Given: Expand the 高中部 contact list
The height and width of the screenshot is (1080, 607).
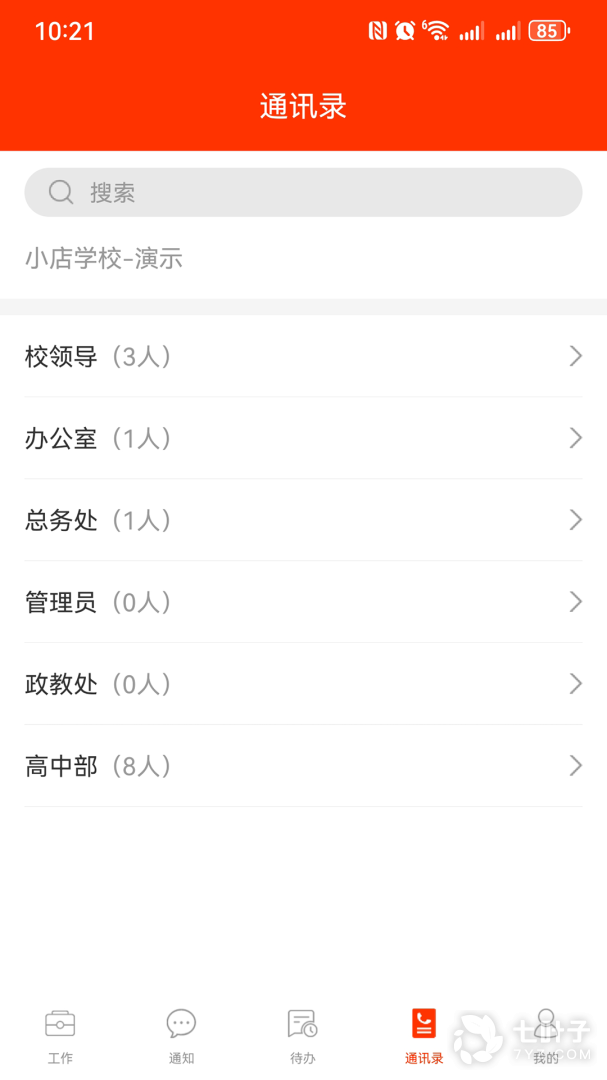Looking at the screenshot, I should (303, 766).
